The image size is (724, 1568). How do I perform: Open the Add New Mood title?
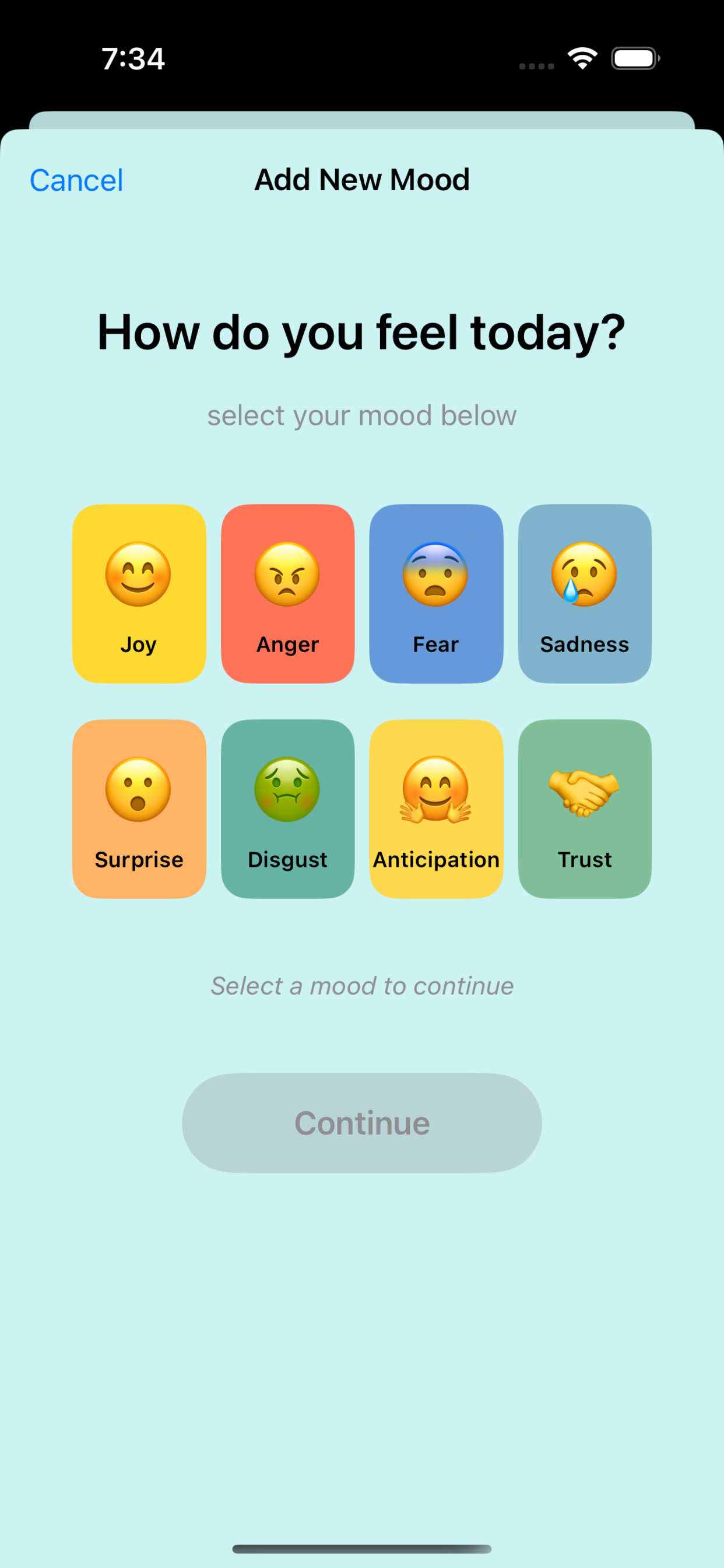click(x=361, y=179)
